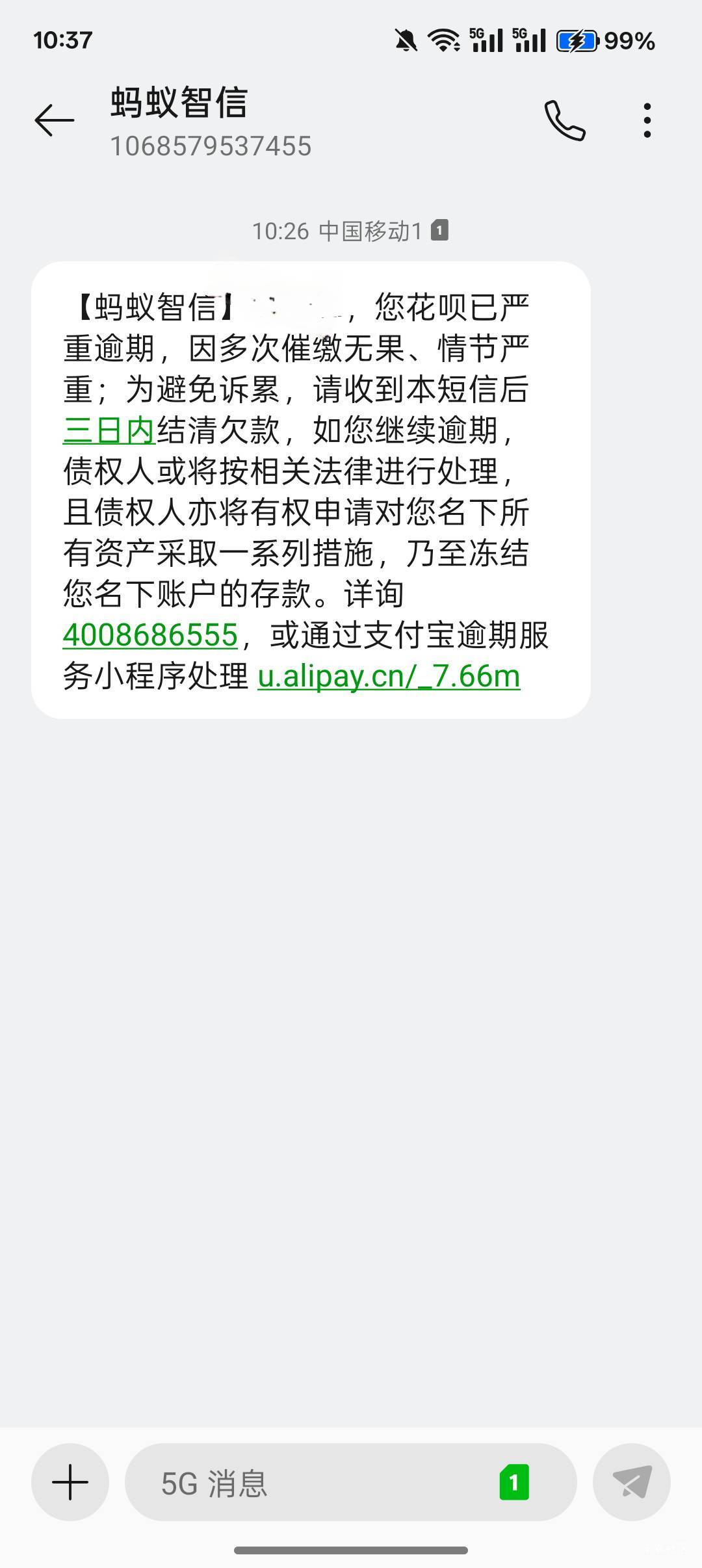This screenshot has width=702, height=1568.
Task: Switch the SIM card selector in input
Action: pyautogui.click(x=513, y=1483)
